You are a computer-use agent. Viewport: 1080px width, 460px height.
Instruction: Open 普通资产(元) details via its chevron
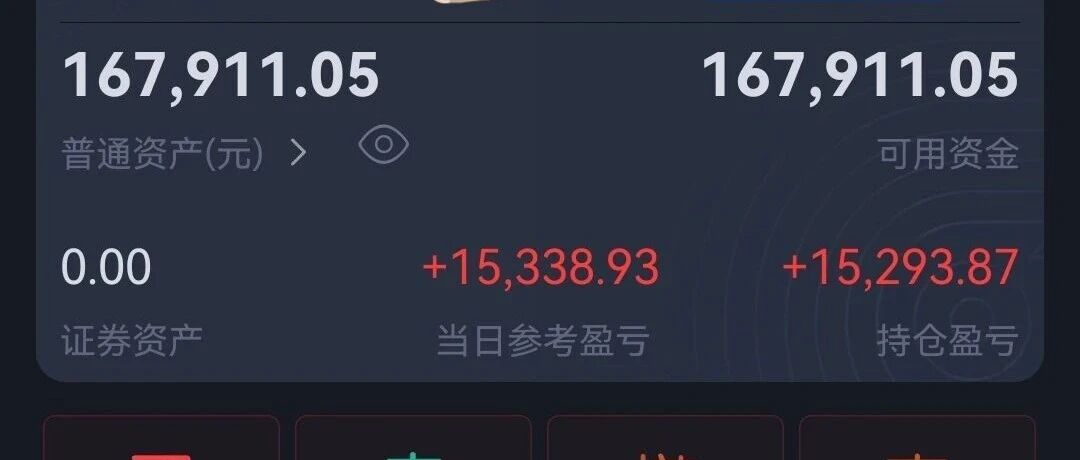298,154
